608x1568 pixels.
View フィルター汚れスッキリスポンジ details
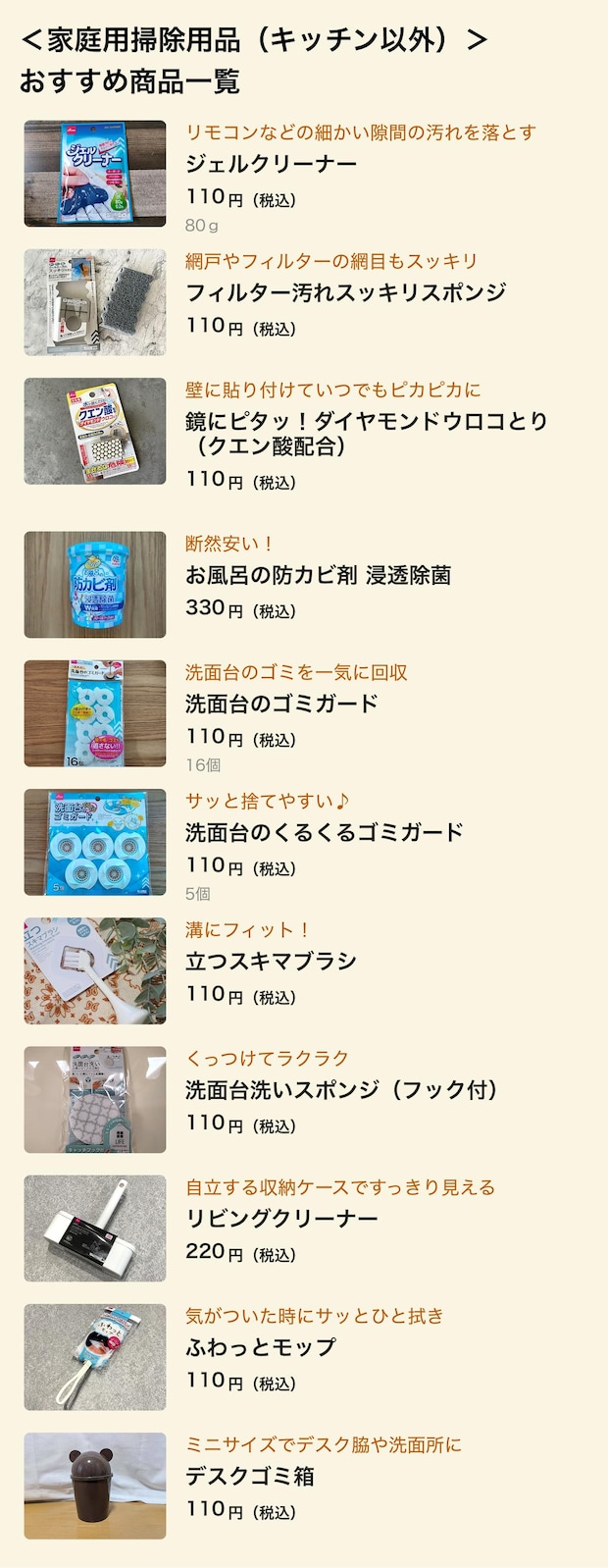click(345, 292)
